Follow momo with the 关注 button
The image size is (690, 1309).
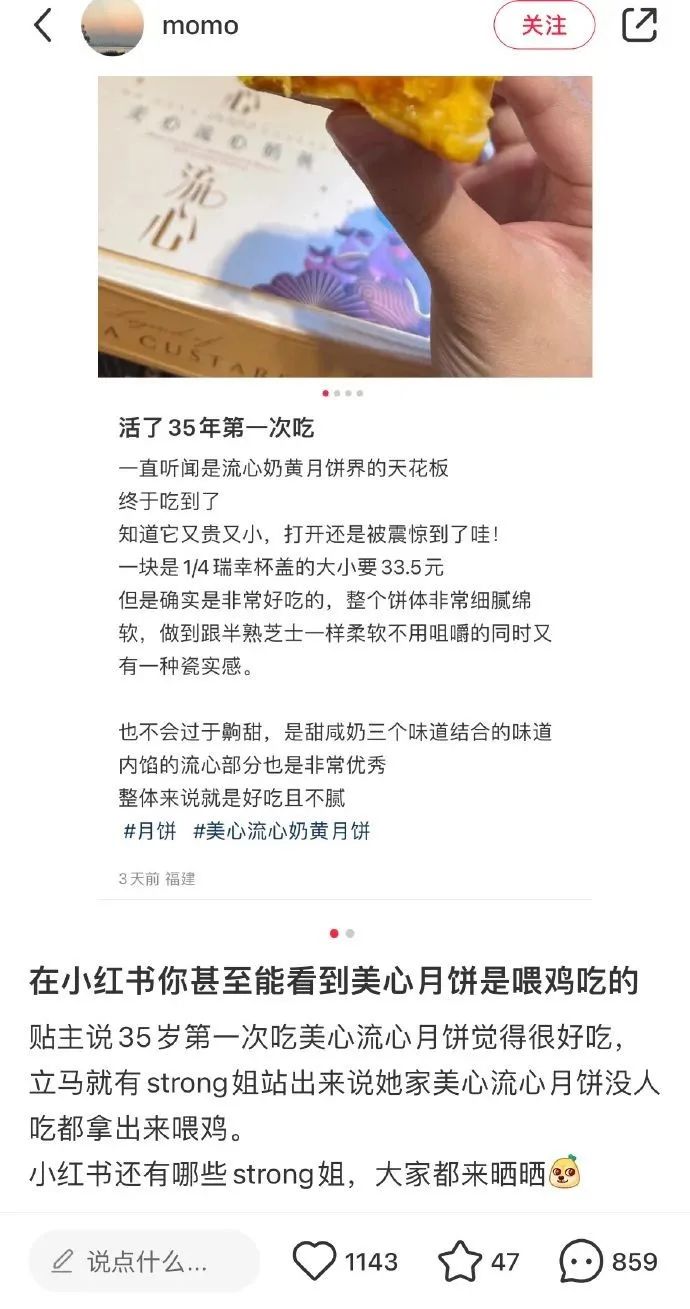coord(544,26)
